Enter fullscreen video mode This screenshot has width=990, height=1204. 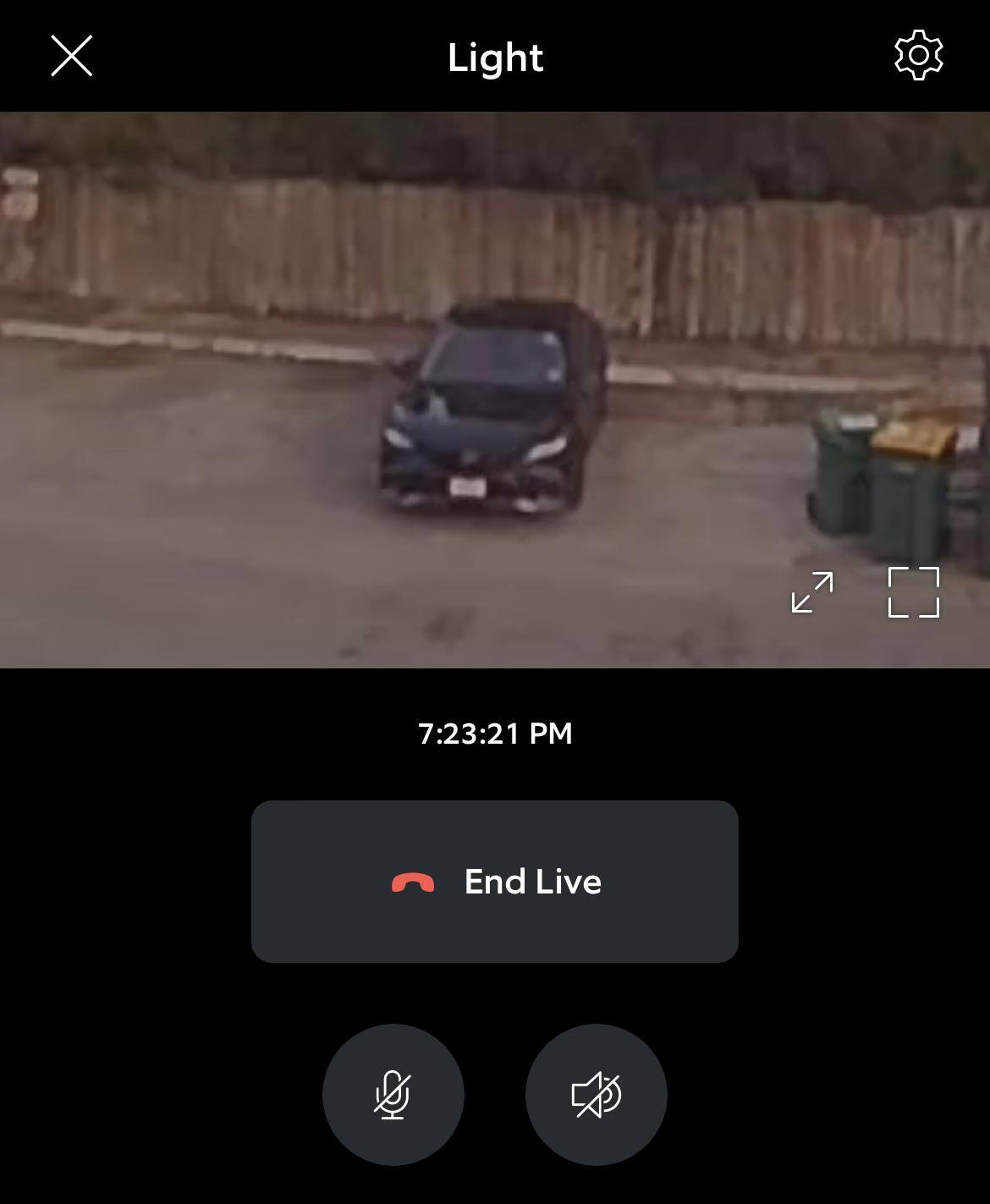point(914,592)
